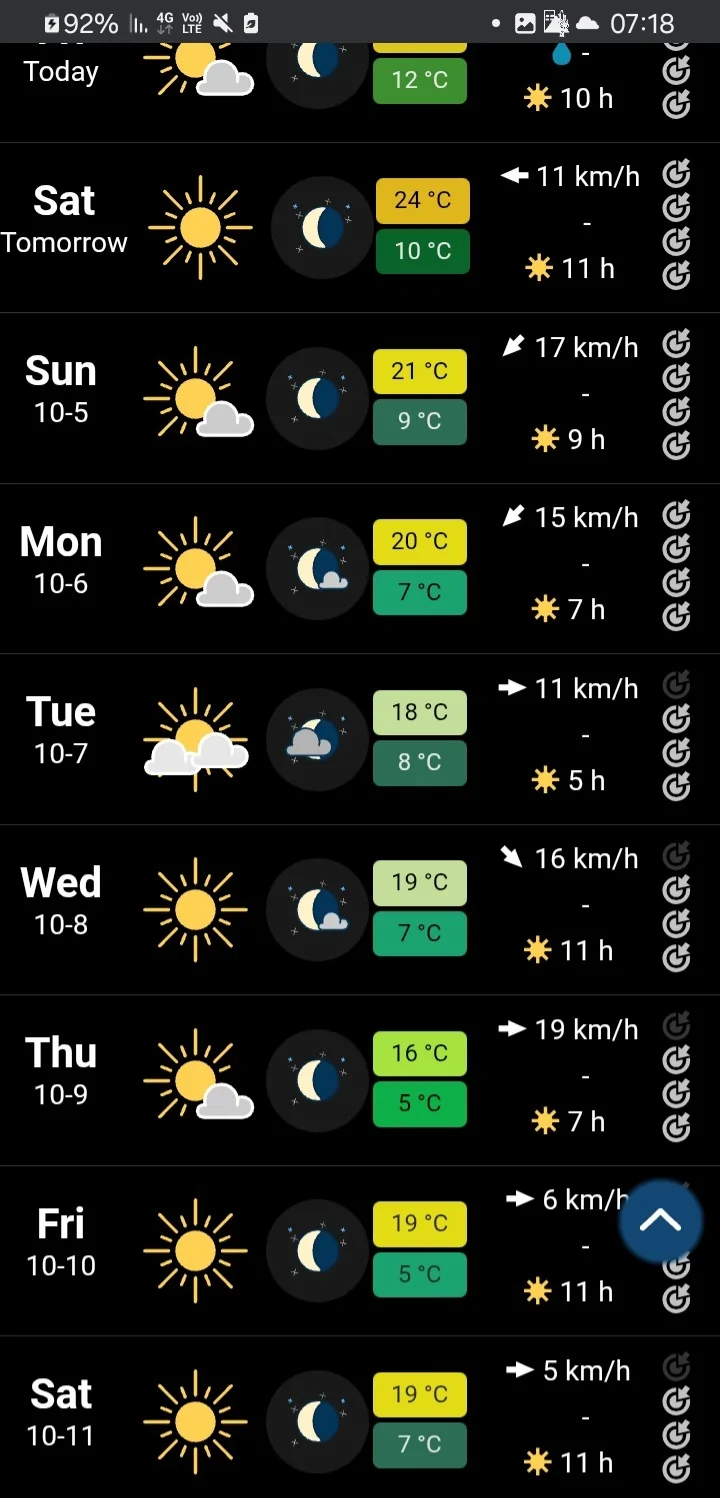View the Sun 10-5 forecast details
Screen dimensions: 720x1498
[61, 390]
